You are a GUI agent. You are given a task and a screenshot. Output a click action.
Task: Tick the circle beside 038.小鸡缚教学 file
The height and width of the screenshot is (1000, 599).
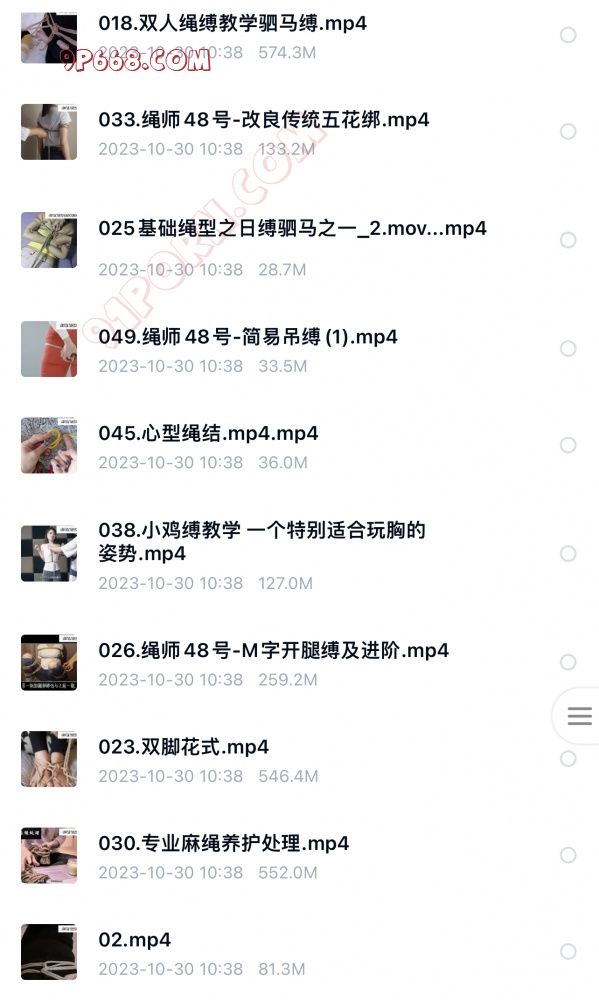[x=568, y=553]
